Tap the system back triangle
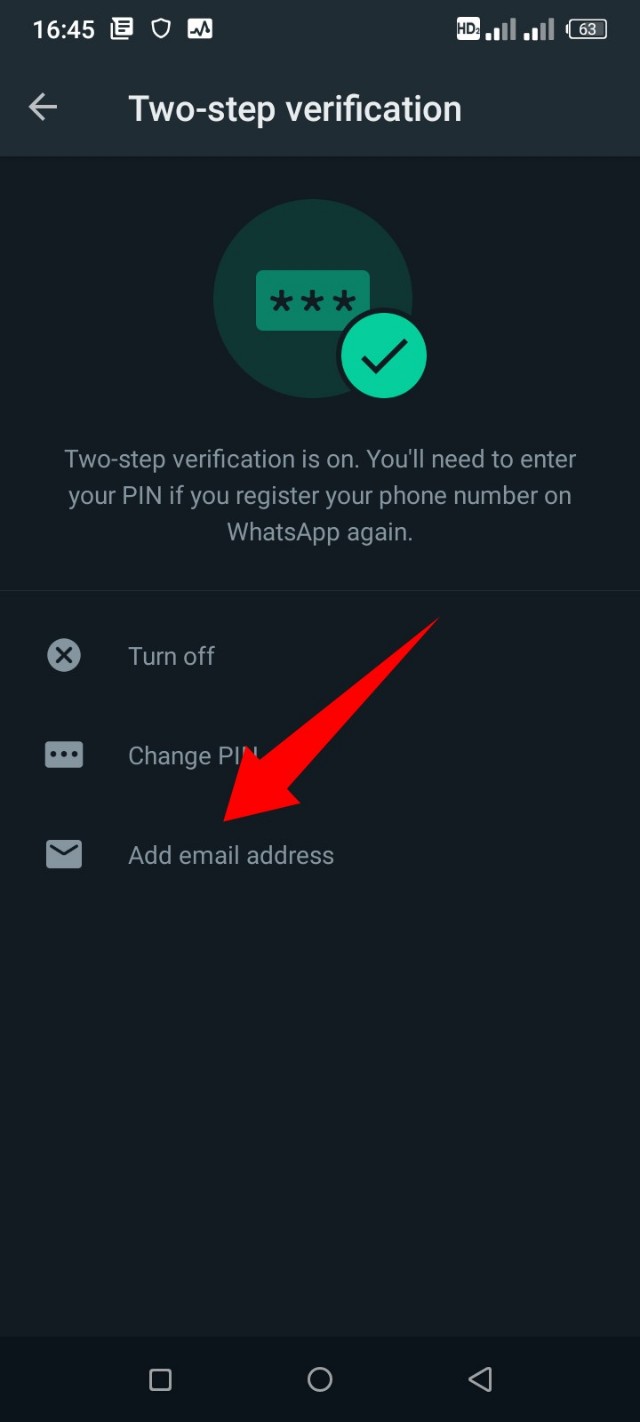 pyautogui.click(x=480, y=1380)
